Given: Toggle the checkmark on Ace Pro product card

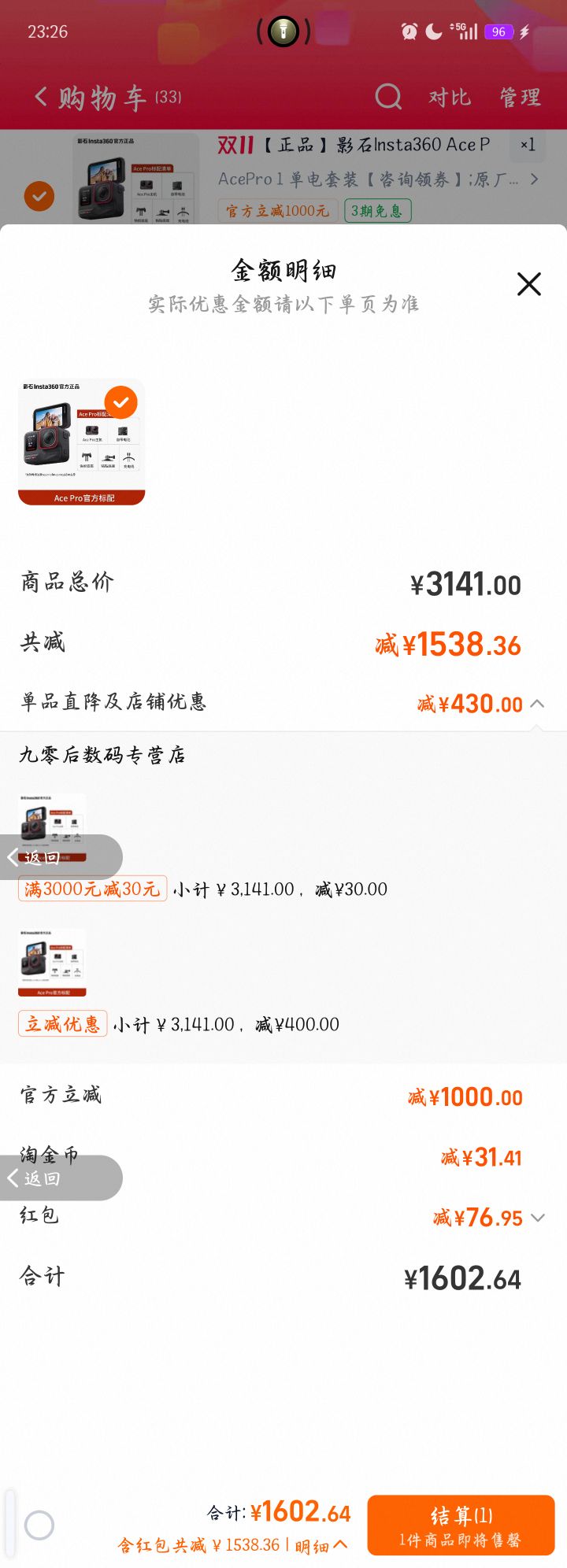Looking at the screenshot, I should (x=122, y=402).
